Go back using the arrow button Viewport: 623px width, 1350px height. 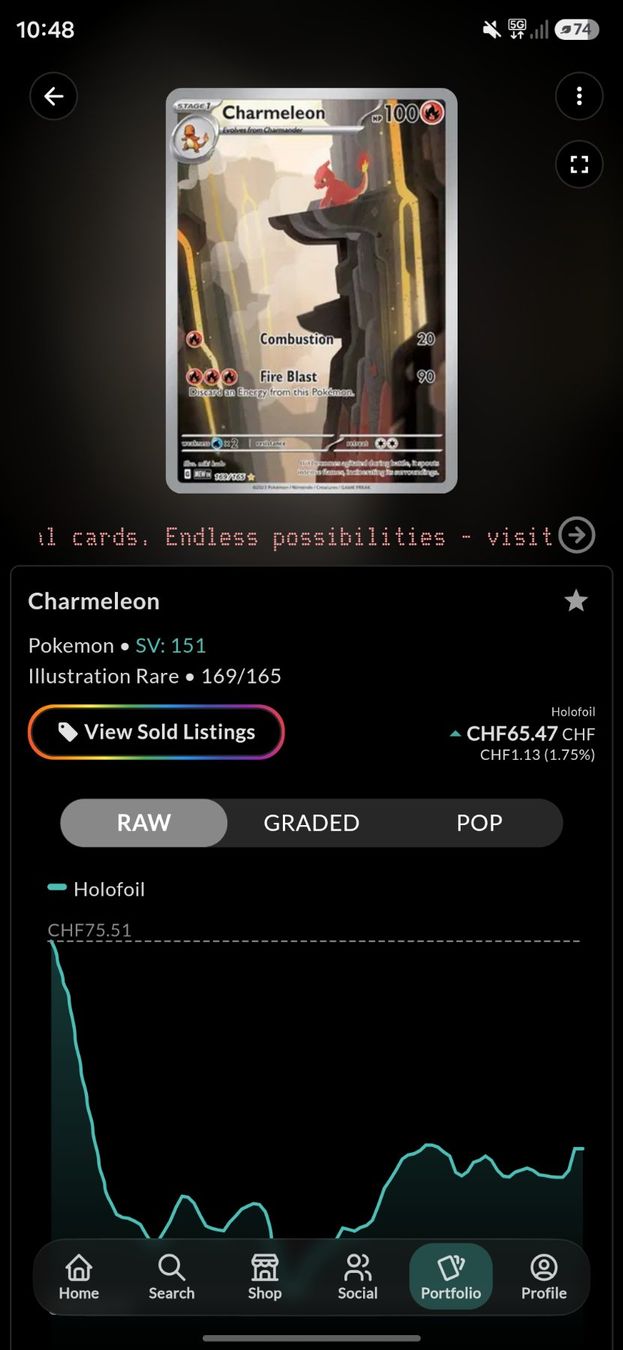coord(54,96)
